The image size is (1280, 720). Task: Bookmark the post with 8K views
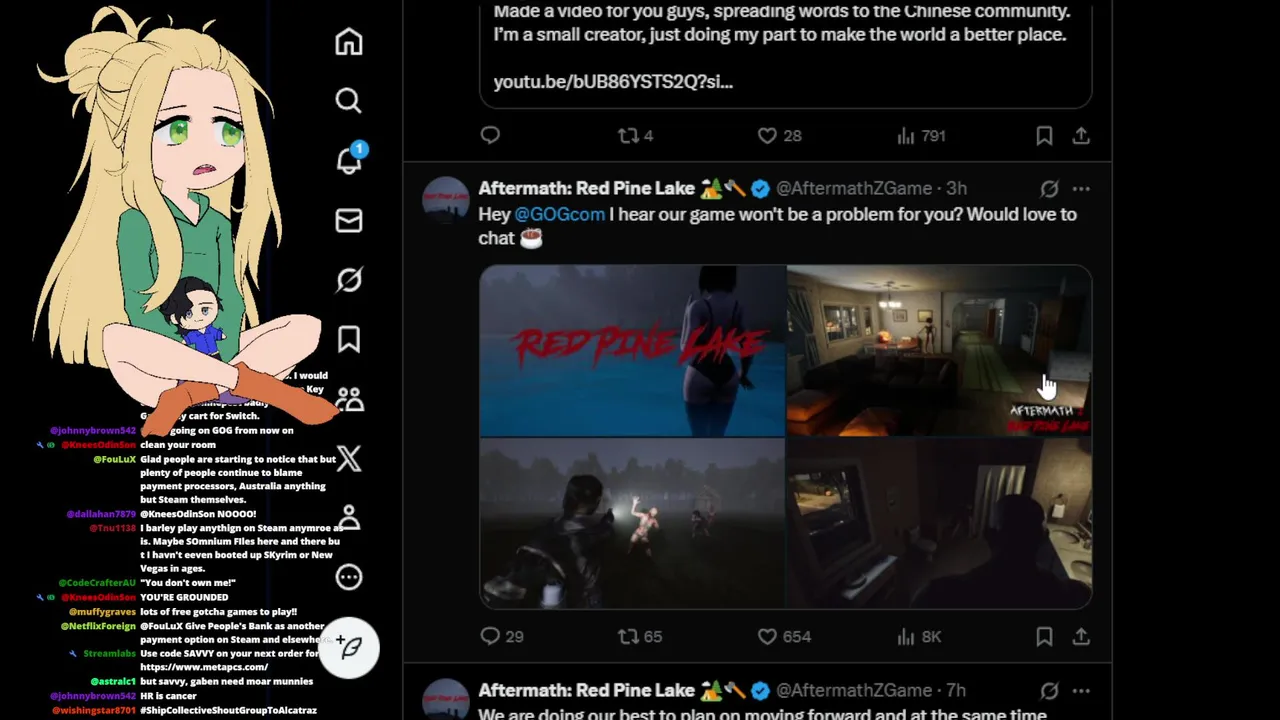click(x=1044, y=636)
